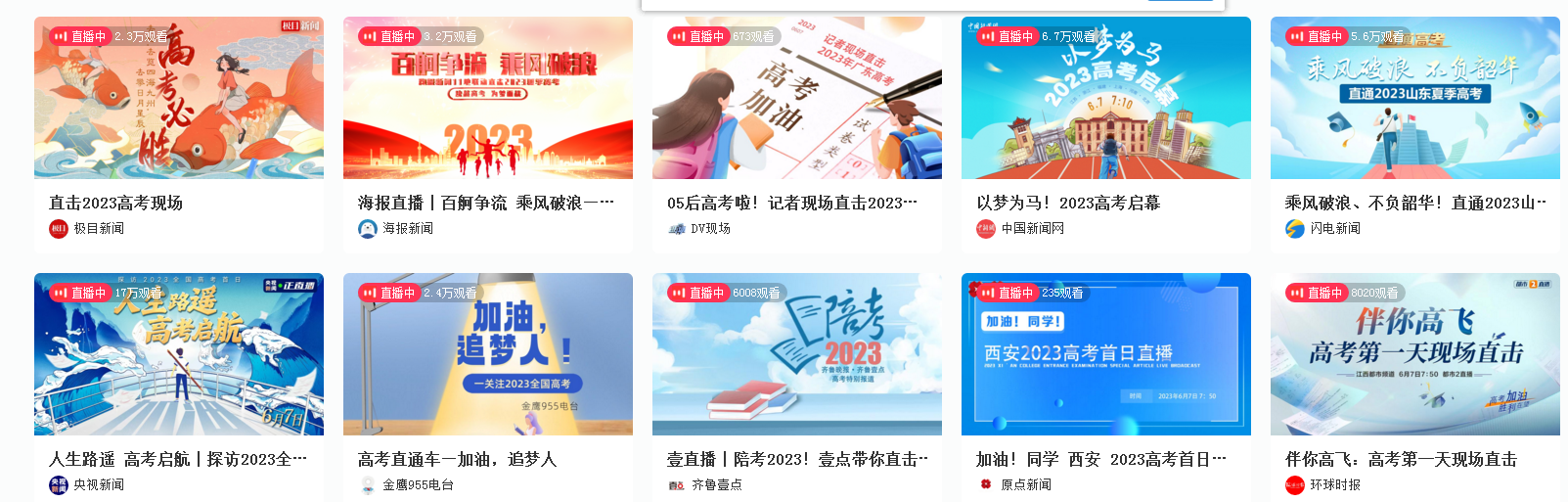Visit the 极目新闻 channel
Screen dimensions: 1568x502
98,229
